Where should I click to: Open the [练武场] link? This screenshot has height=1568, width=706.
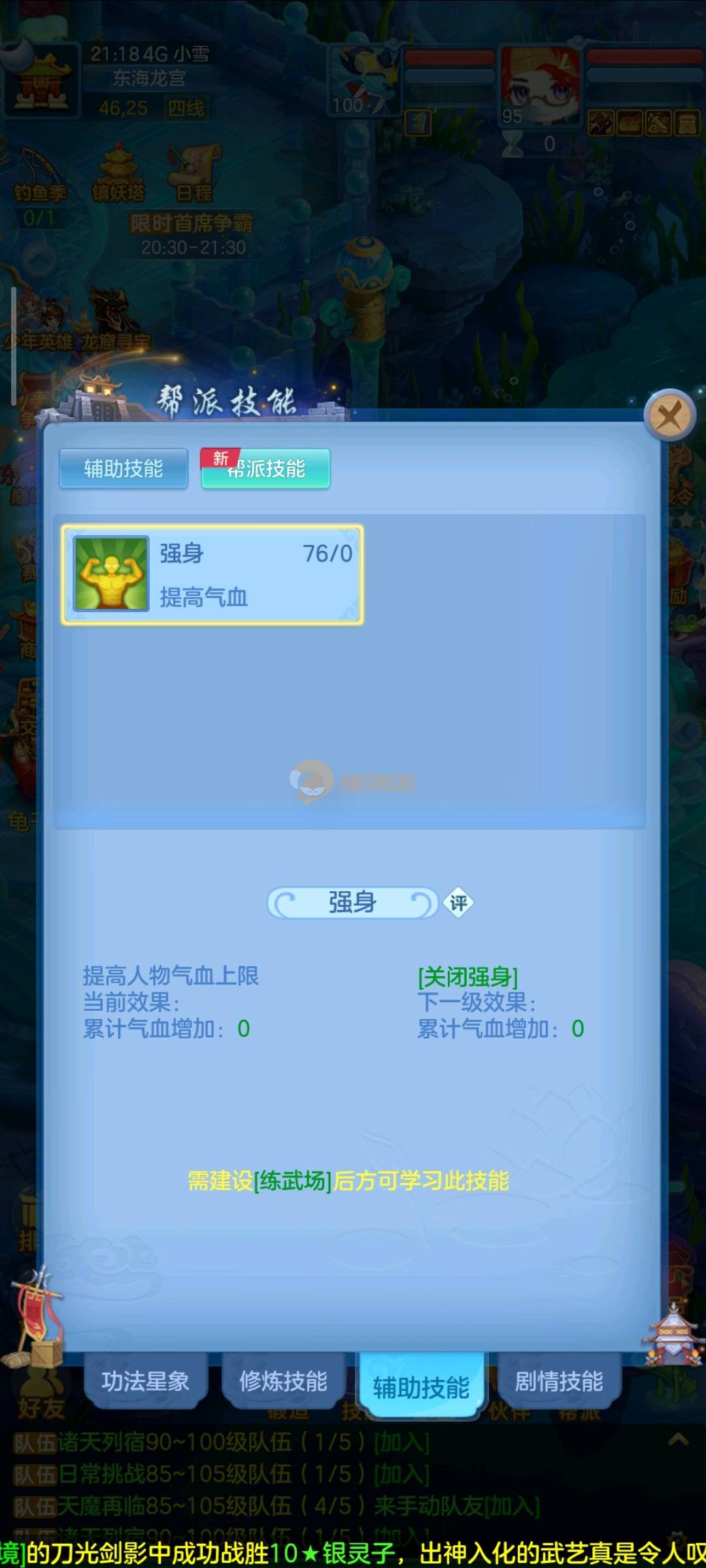[x=293, y=1181]
